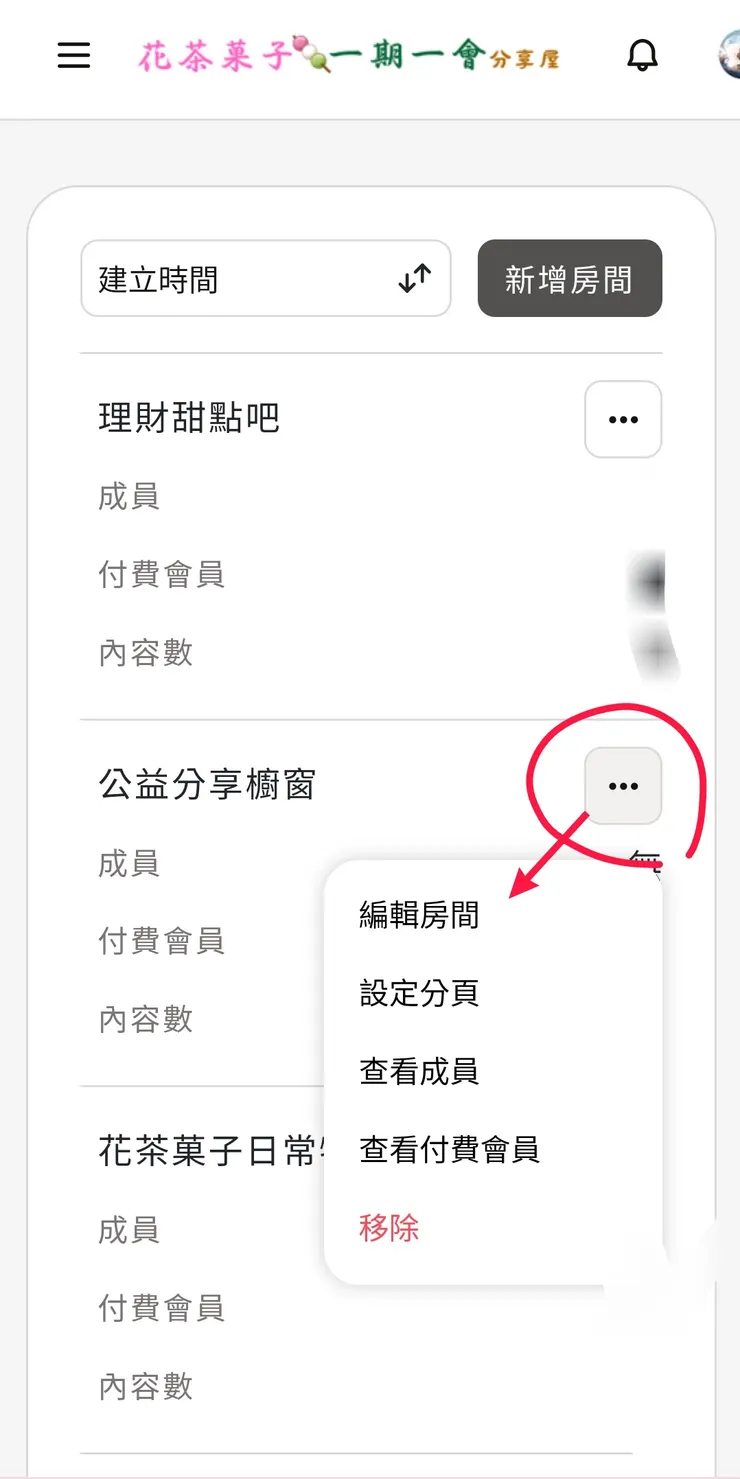Click the 新增房間 button

[569, 279]
